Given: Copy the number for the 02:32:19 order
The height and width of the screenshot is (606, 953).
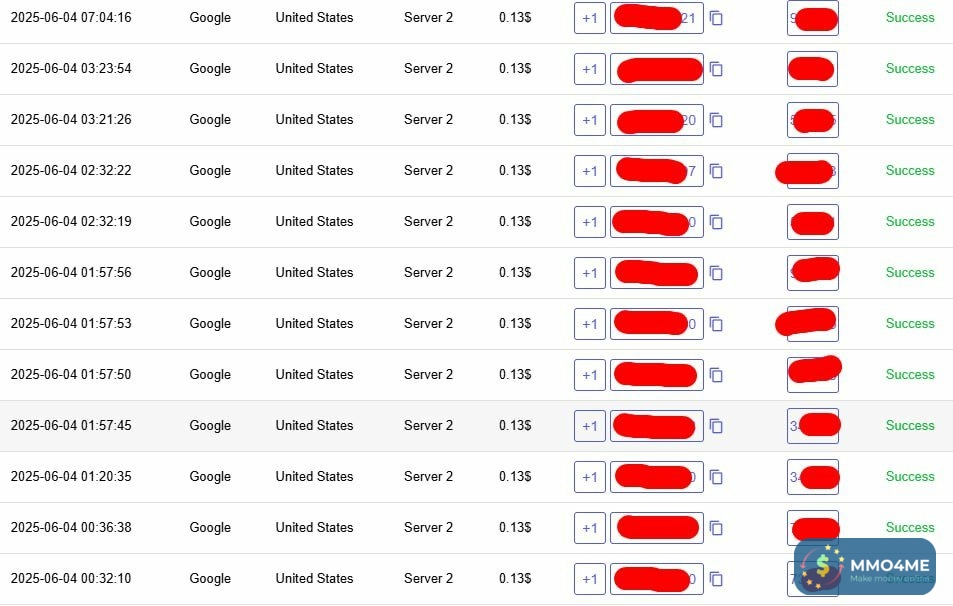Looking at the screenshot, I should (x=716, y=222).
